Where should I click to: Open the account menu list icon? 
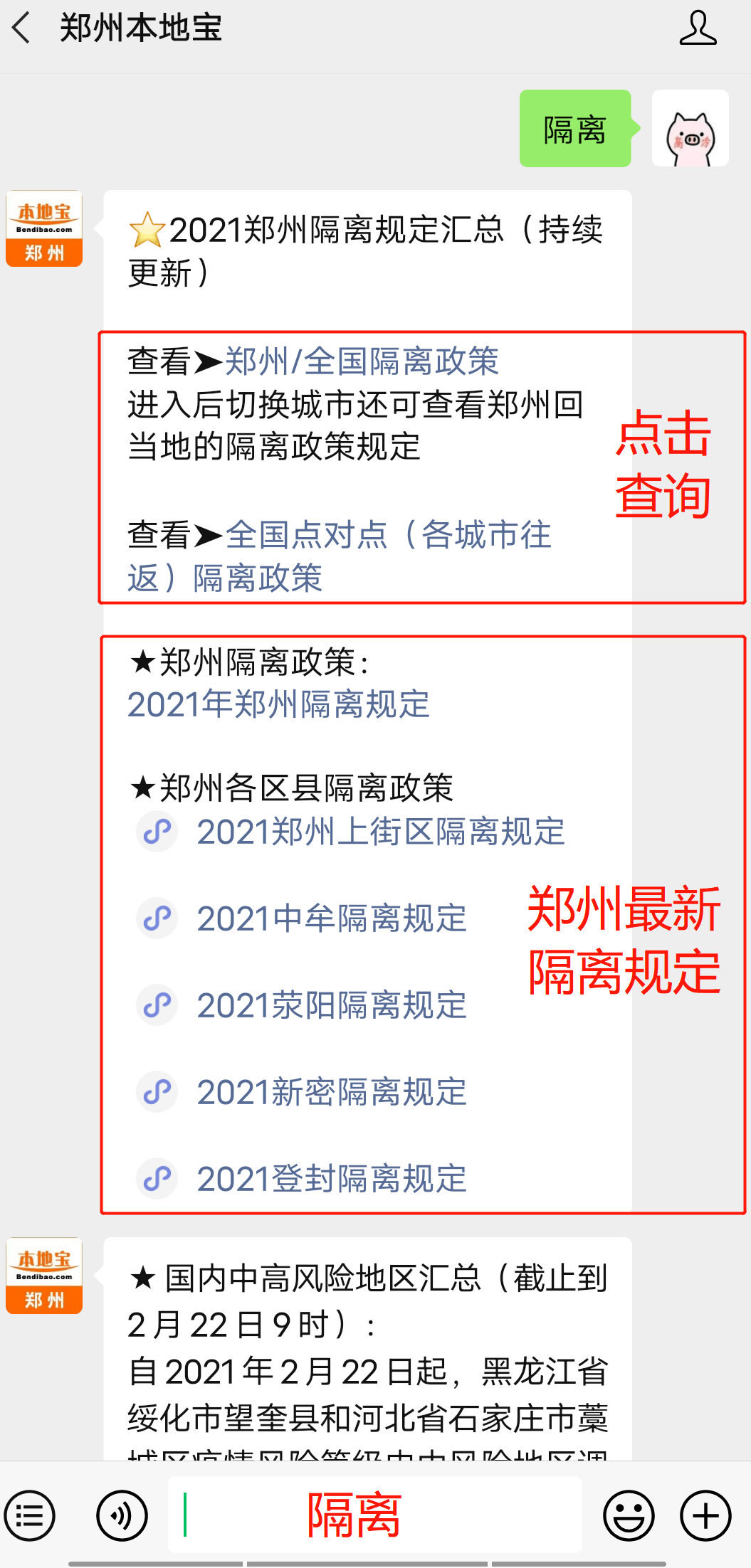point(30,1515)
